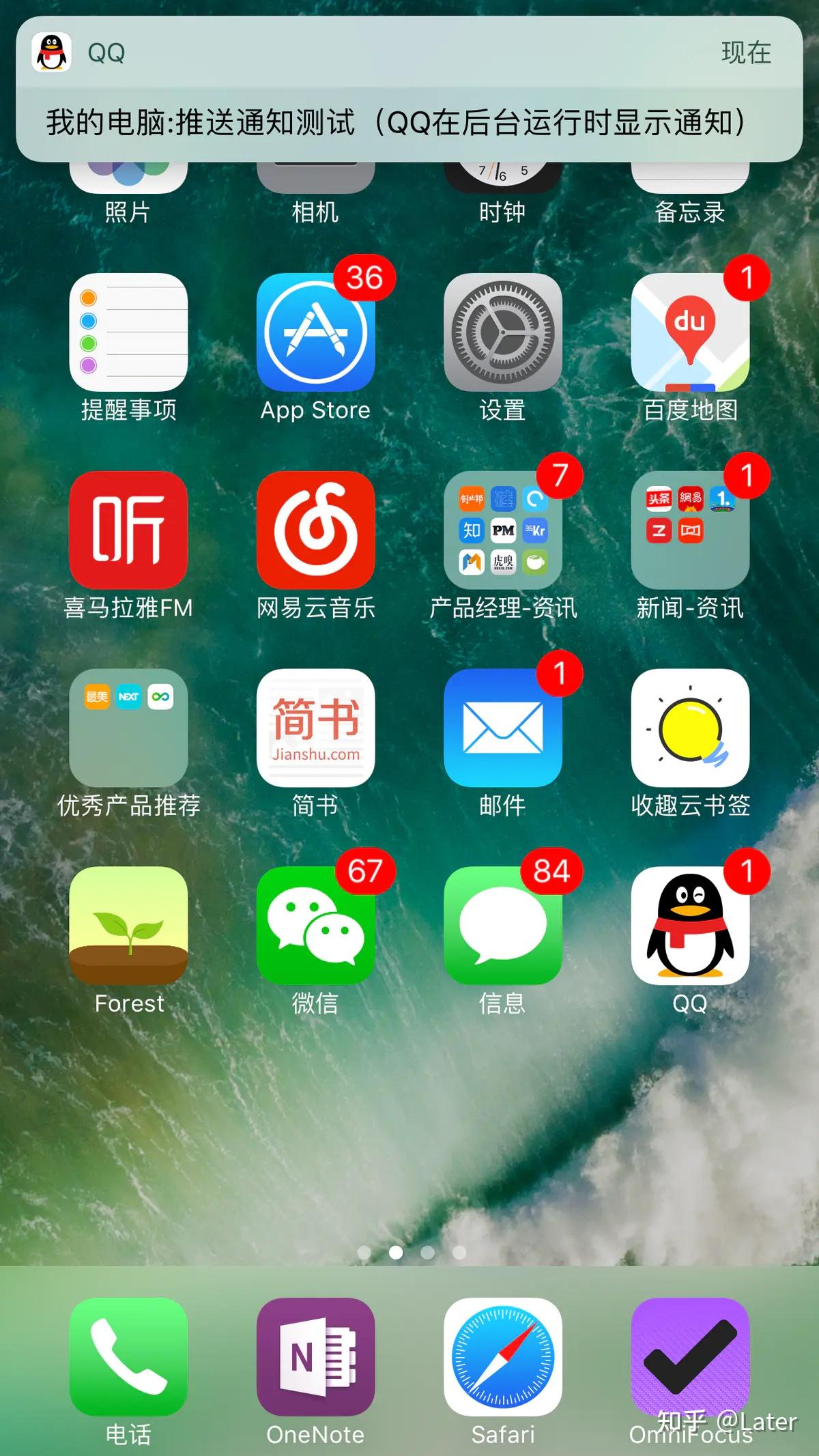Open 网易云音乐 music app
The image size is (819, 1456).
click(315, 530)
